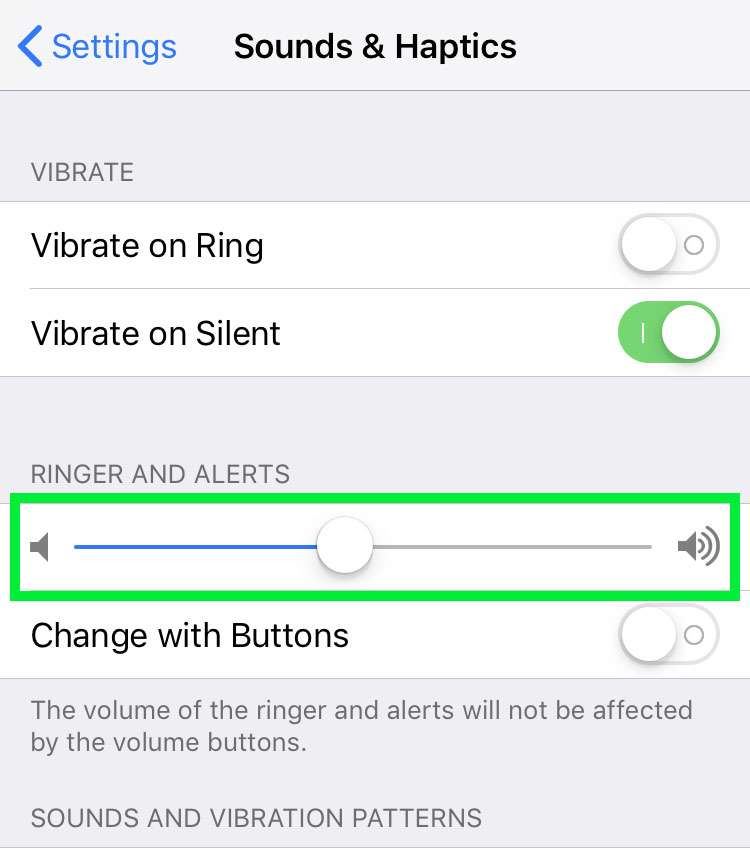Select the Vibrate on Ring row
The image size is (750, 866).
click(x=300, y=245)
